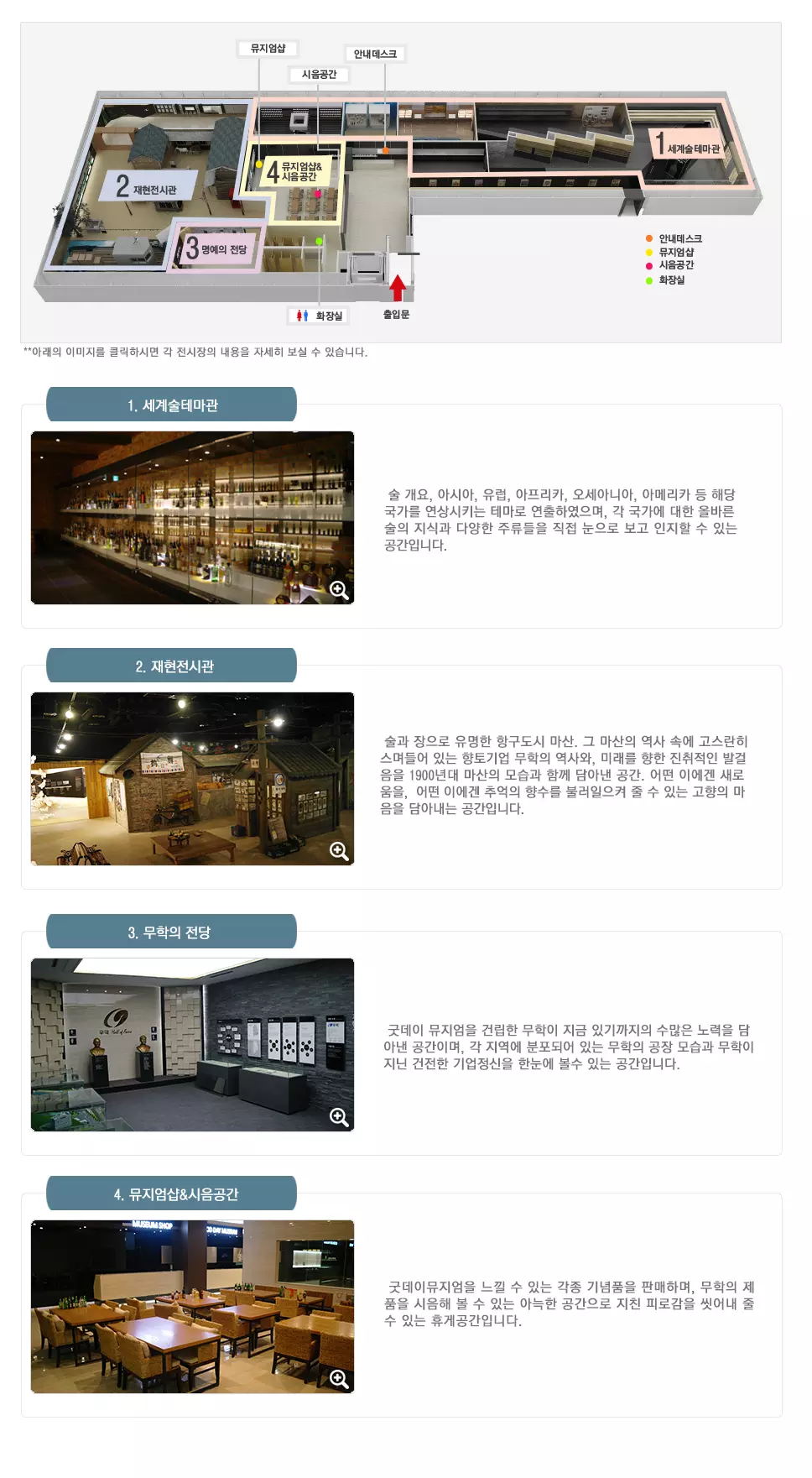Enlarge the 재현전시관 exhibition image
This screenshot has height=1478, width=812.
(x=192, y=779)
